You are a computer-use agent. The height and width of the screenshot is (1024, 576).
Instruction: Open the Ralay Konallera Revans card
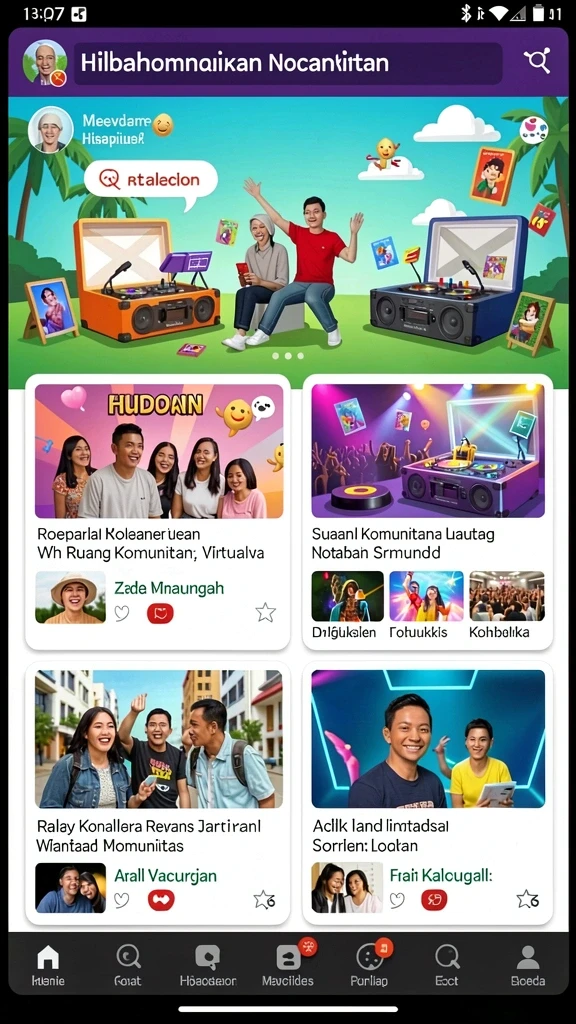coord(157,793)
